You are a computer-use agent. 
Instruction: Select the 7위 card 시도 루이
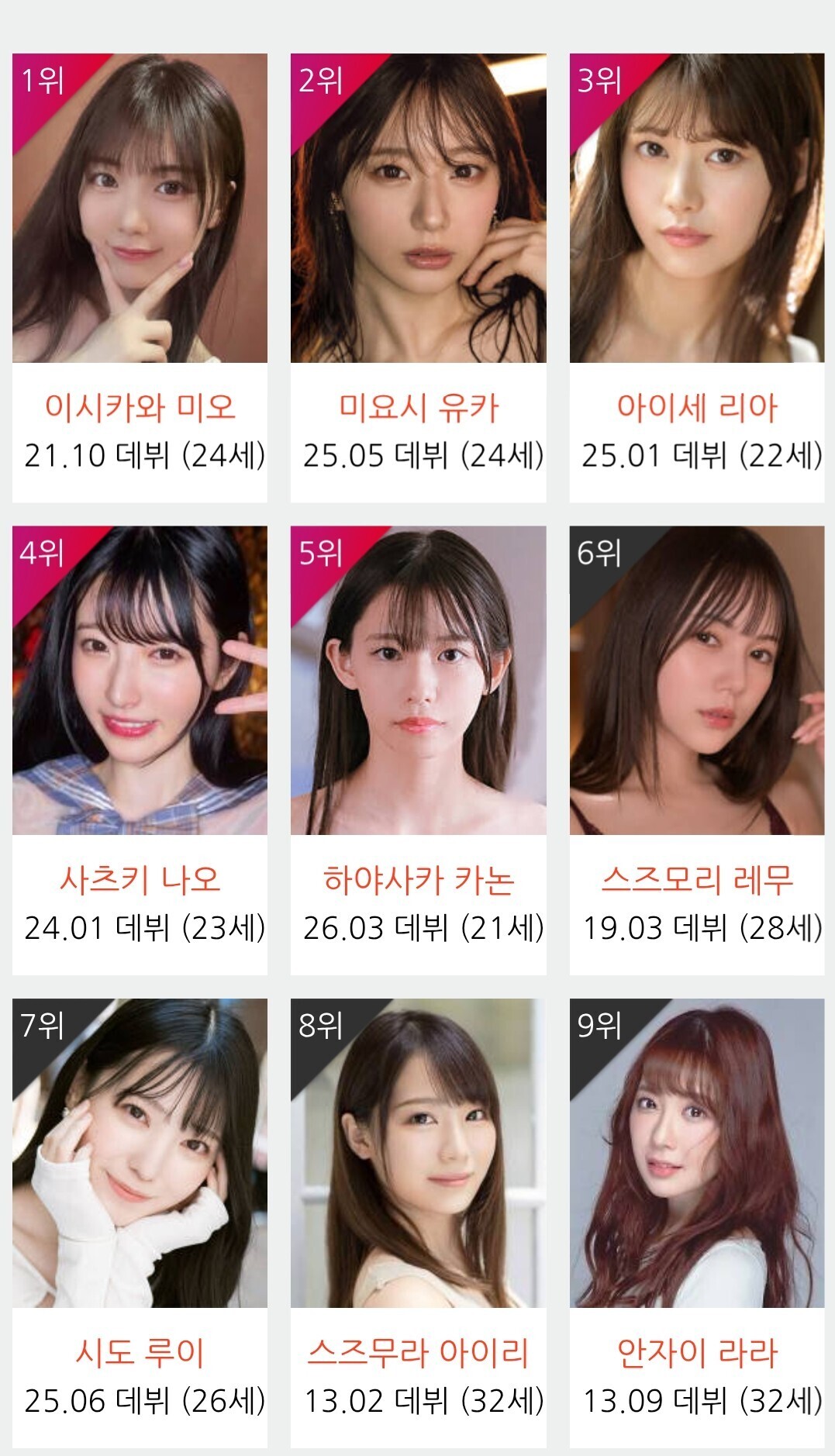pyautogui.click(x=140, y=1223)
